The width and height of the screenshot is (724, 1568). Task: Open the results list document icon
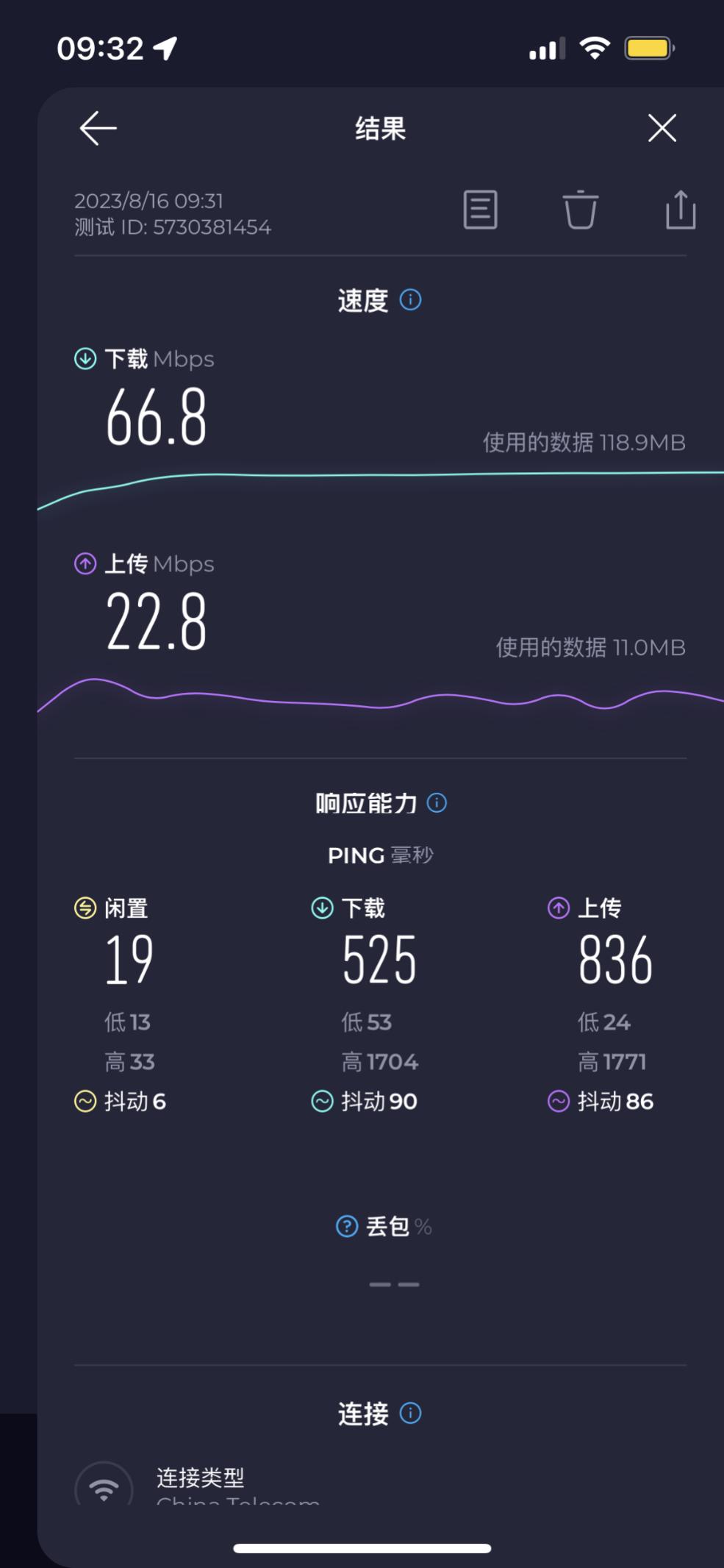[481, 211]
